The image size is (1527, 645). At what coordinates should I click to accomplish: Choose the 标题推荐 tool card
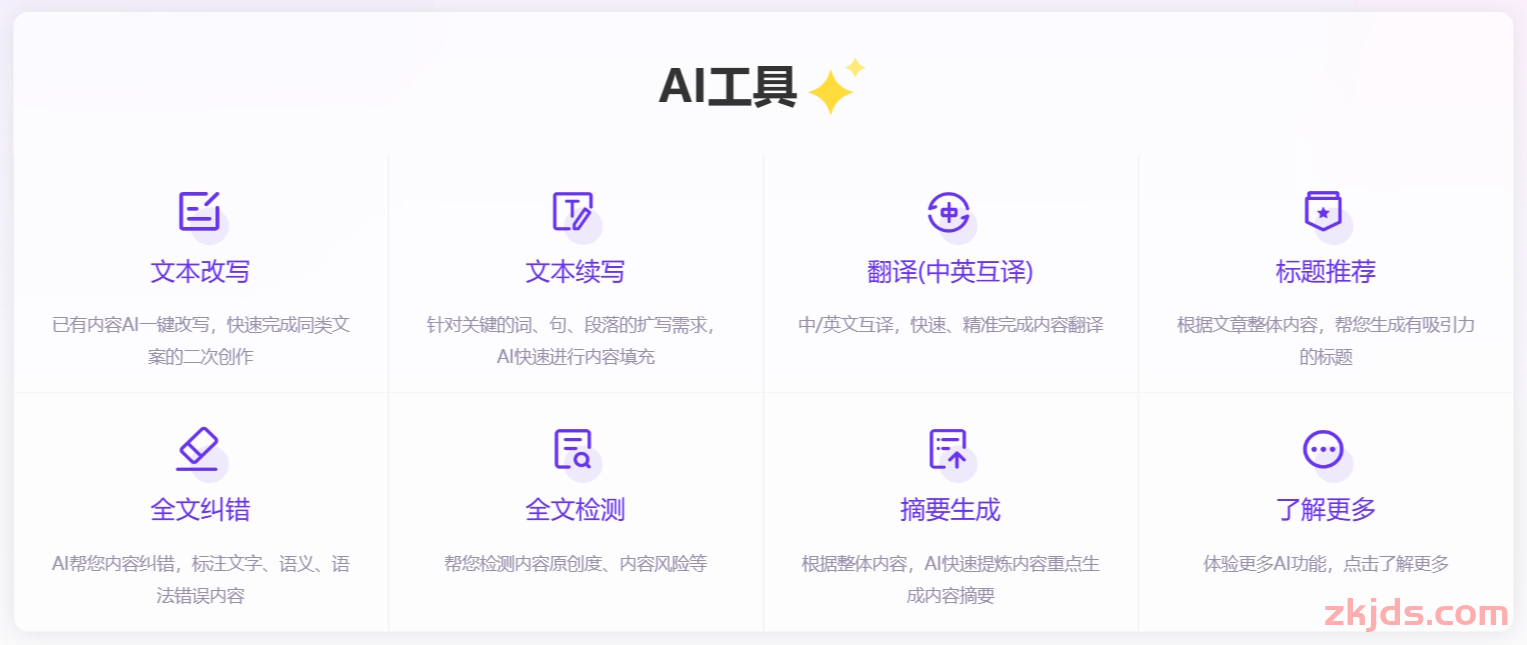pyautogui.click(x=1325, y=272)
